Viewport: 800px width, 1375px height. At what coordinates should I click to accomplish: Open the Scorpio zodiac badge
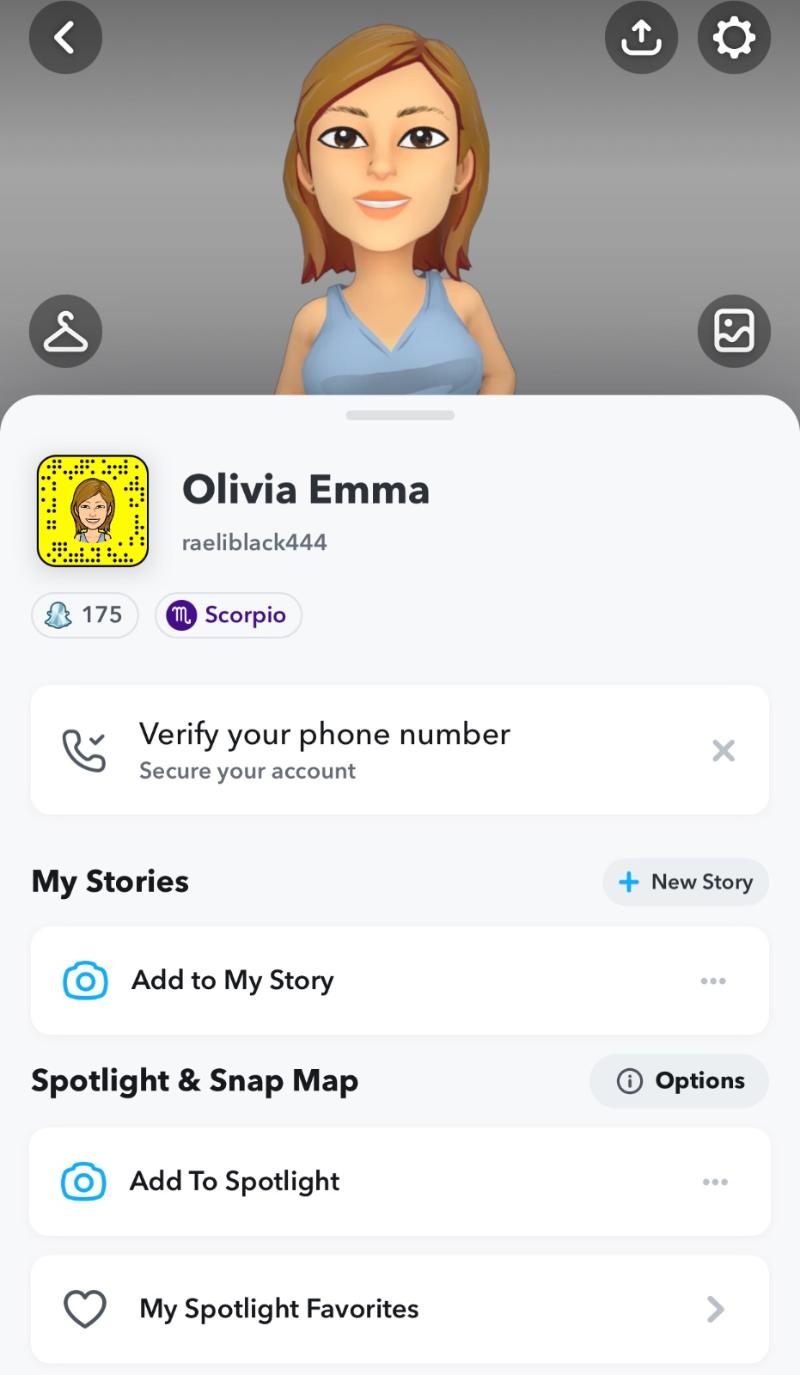228,615
